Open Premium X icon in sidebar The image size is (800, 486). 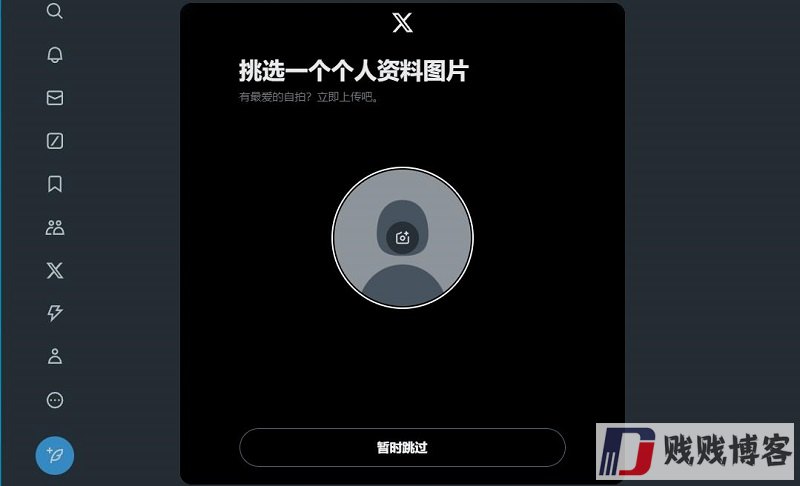(x=55, y=271)
